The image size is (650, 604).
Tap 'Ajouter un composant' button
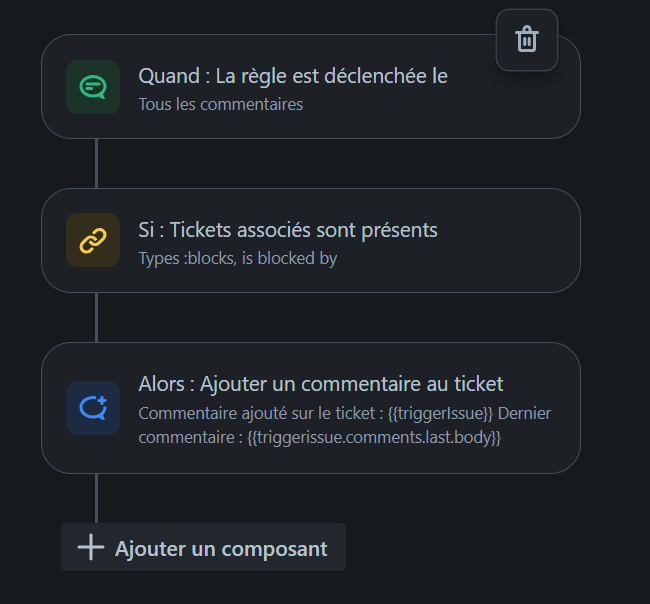[203, 548]
